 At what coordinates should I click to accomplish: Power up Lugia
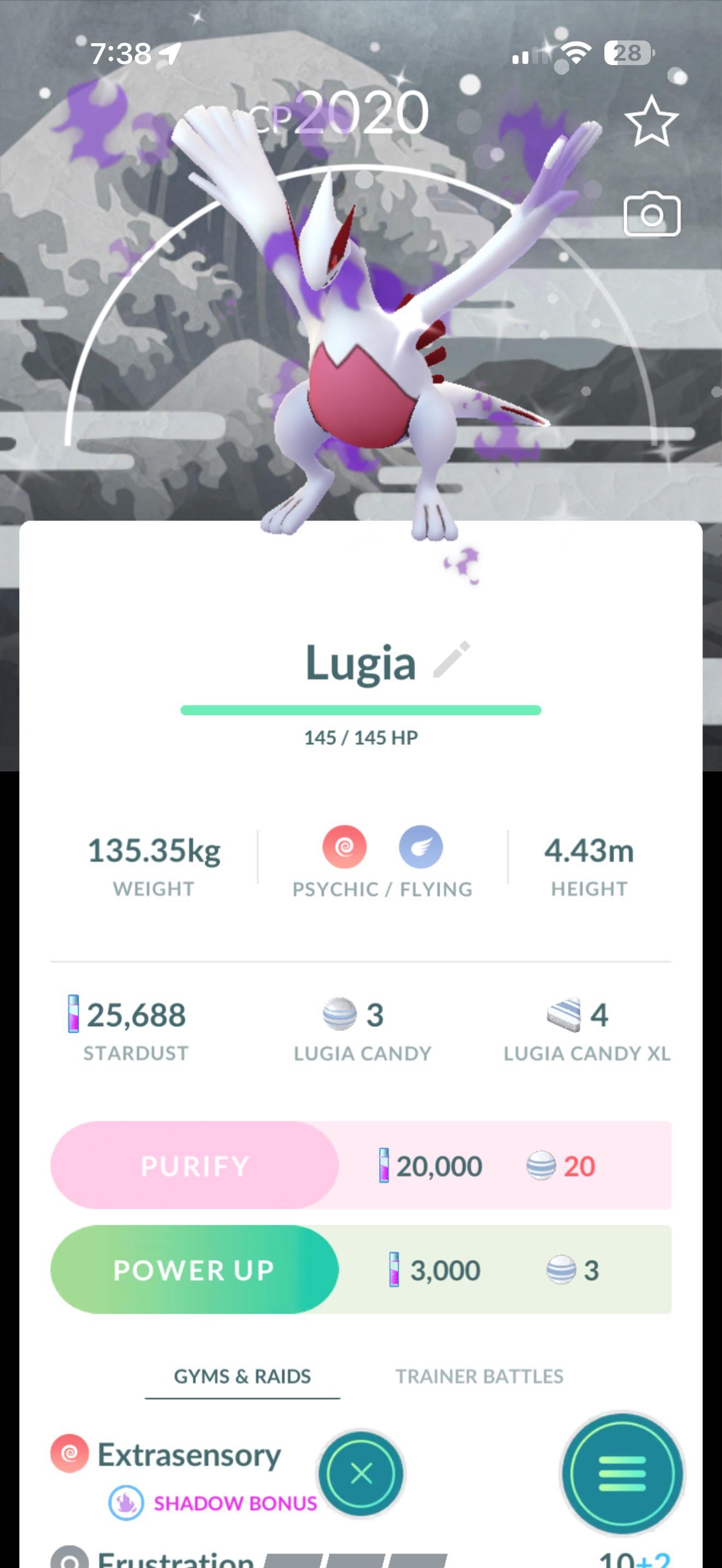tap(195, 1269)
